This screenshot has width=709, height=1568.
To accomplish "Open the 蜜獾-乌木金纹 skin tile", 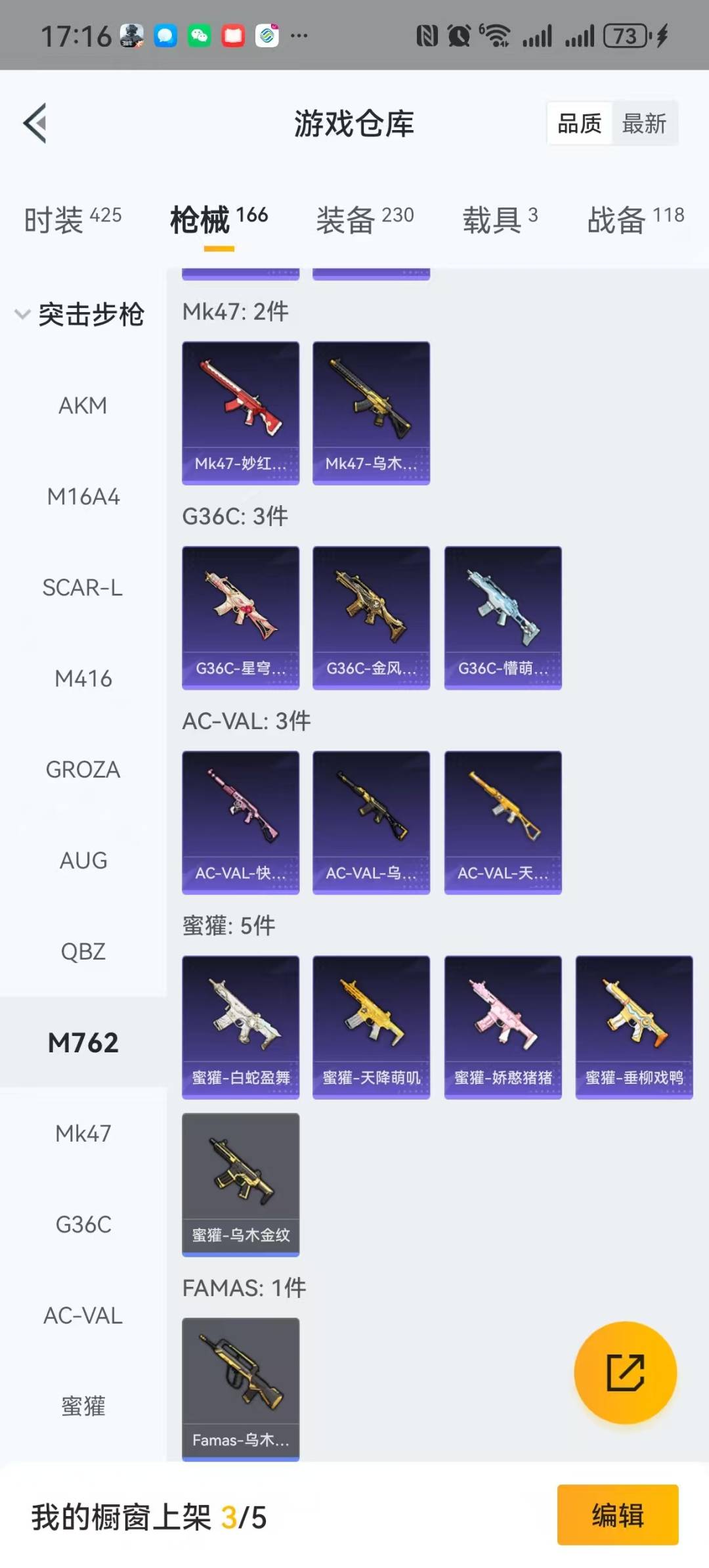I will click(241, 1185).
